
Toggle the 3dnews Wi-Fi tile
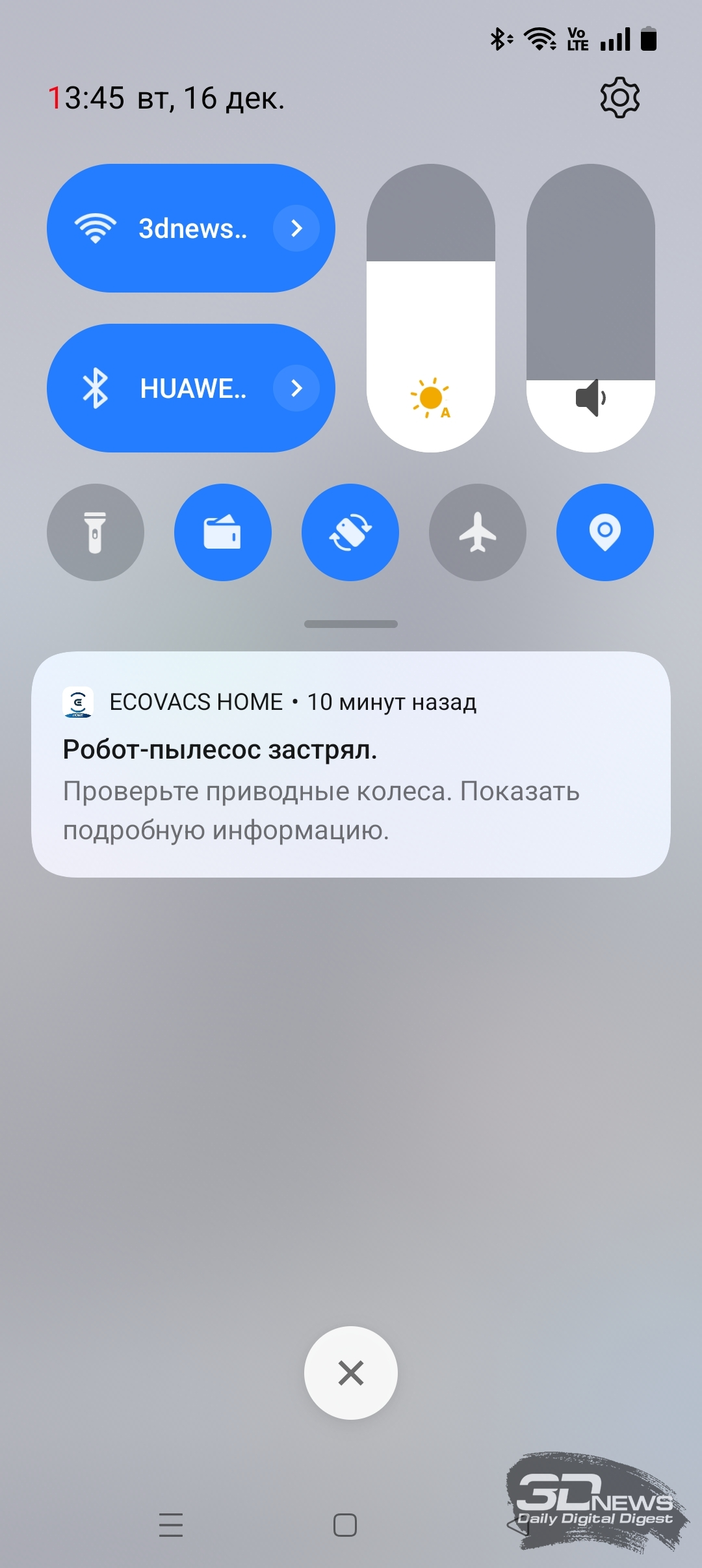[x=162, y=228]
